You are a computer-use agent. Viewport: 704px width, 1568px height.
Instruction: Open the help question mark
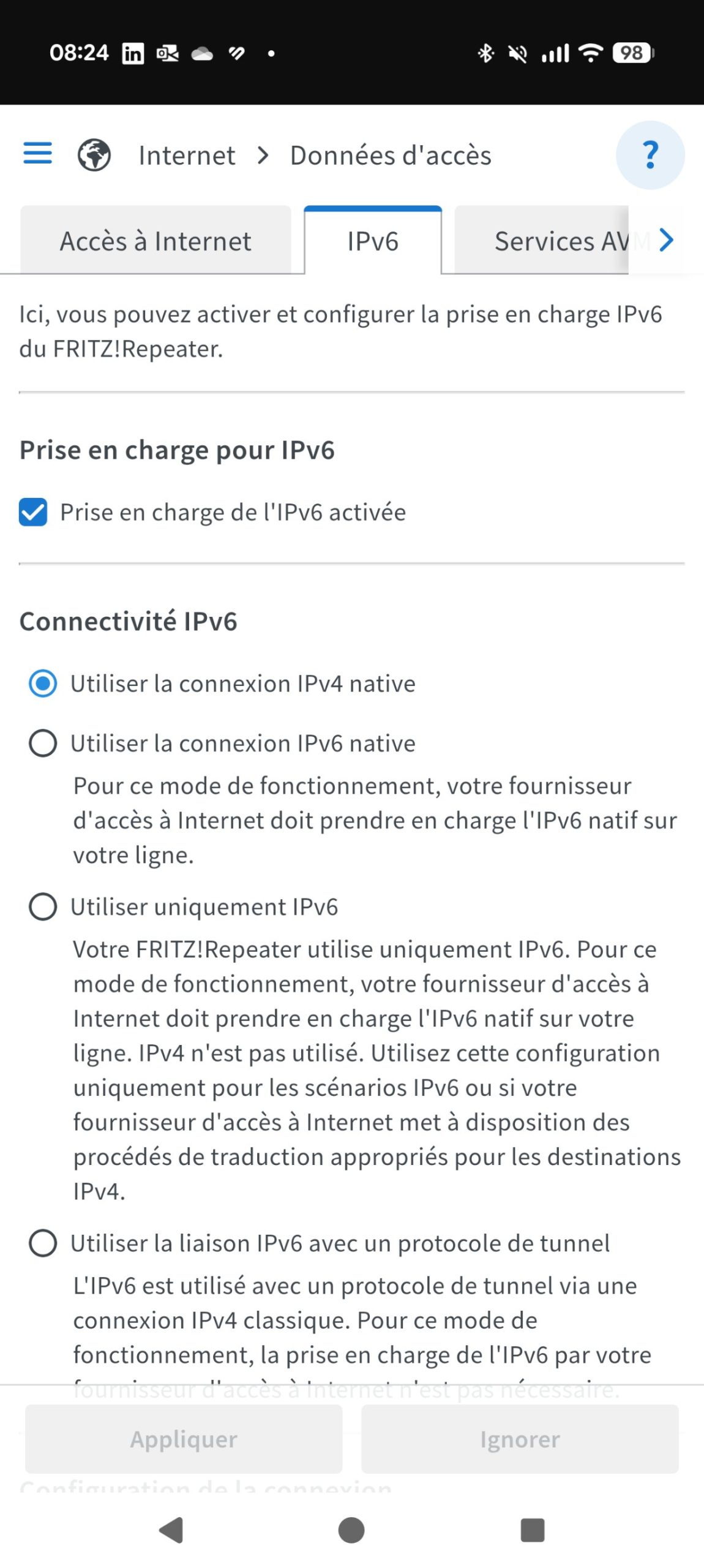tap(650, 155)
